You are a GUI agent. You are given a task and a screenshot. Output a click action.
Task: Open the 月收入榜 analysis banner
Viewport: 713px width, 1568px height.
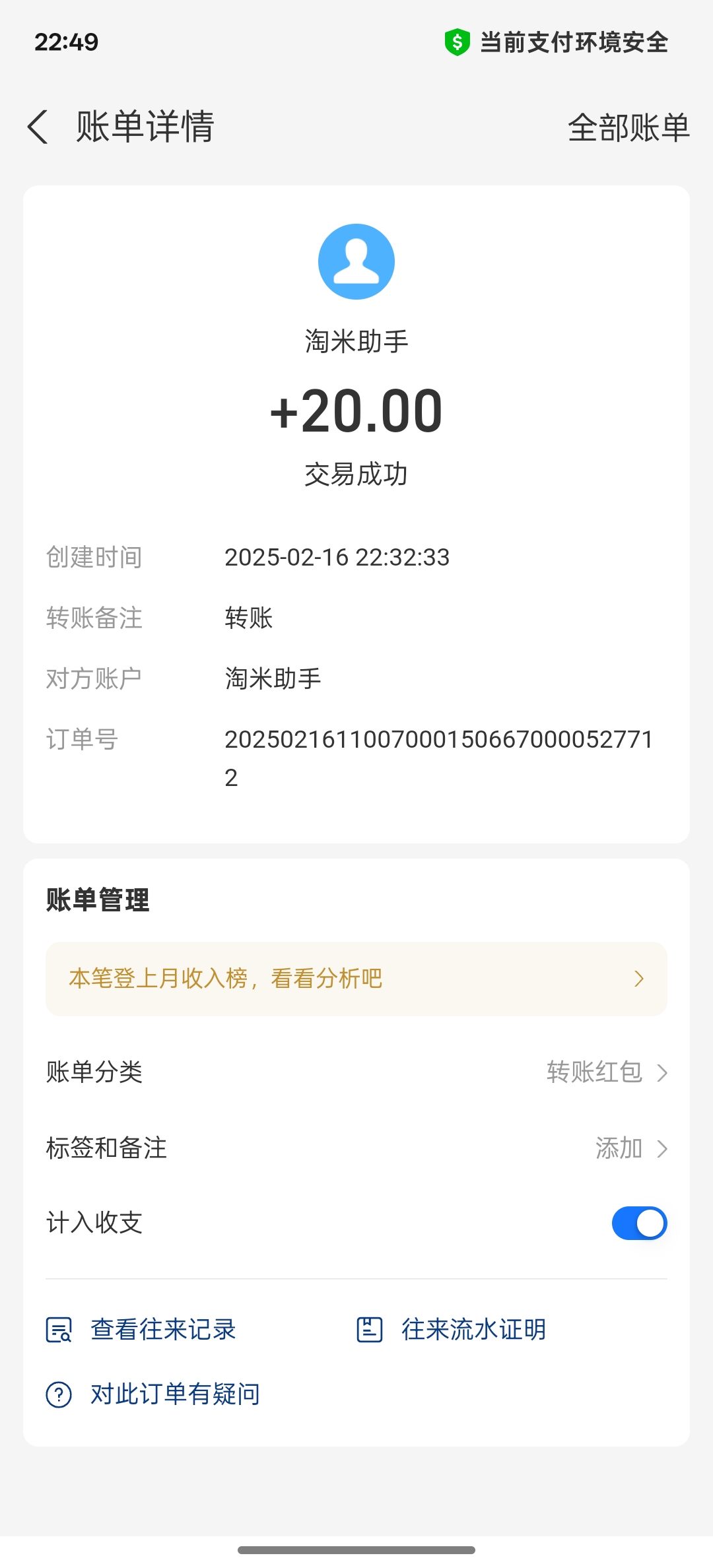tap(356, 979)
